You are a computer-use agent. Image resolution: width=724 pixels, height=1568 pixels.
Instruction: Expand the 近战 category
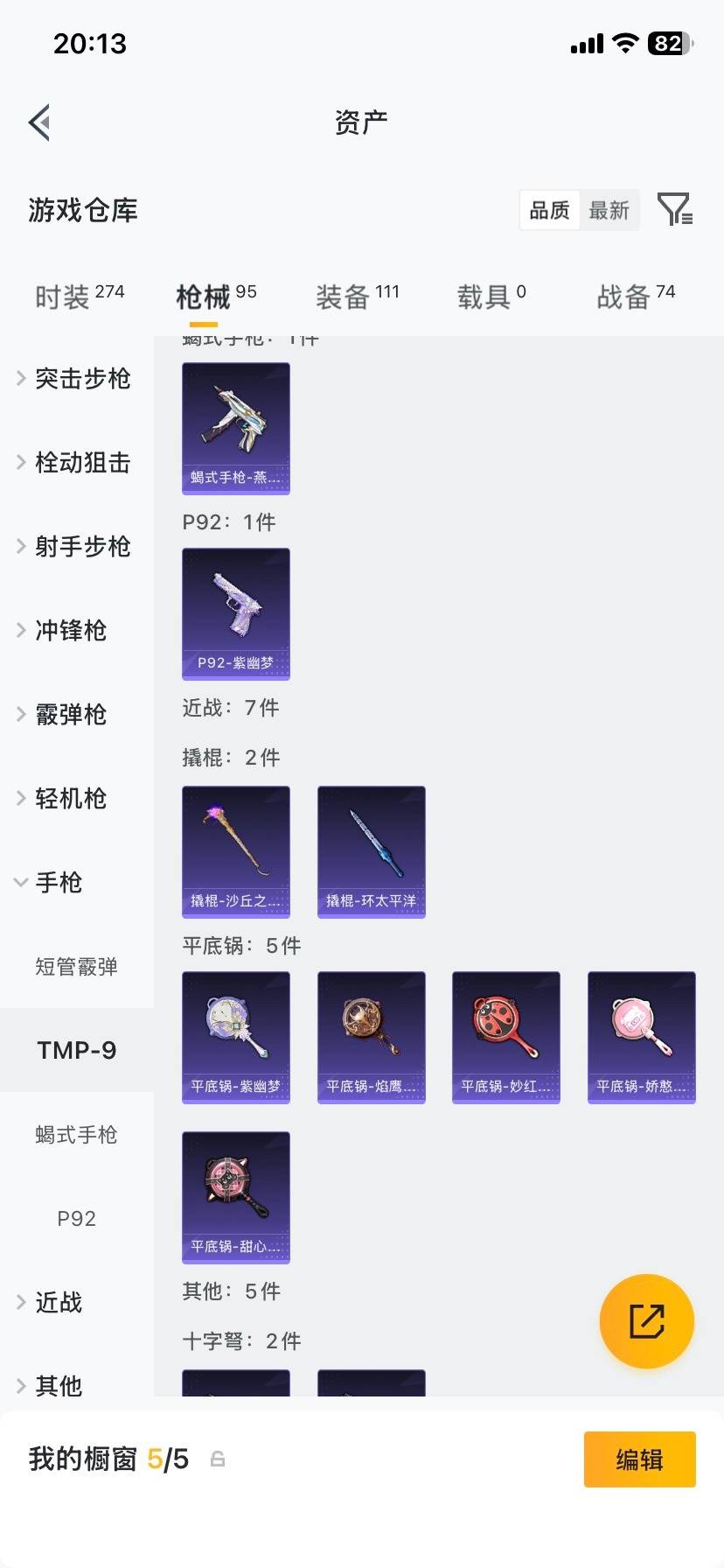58,1302
